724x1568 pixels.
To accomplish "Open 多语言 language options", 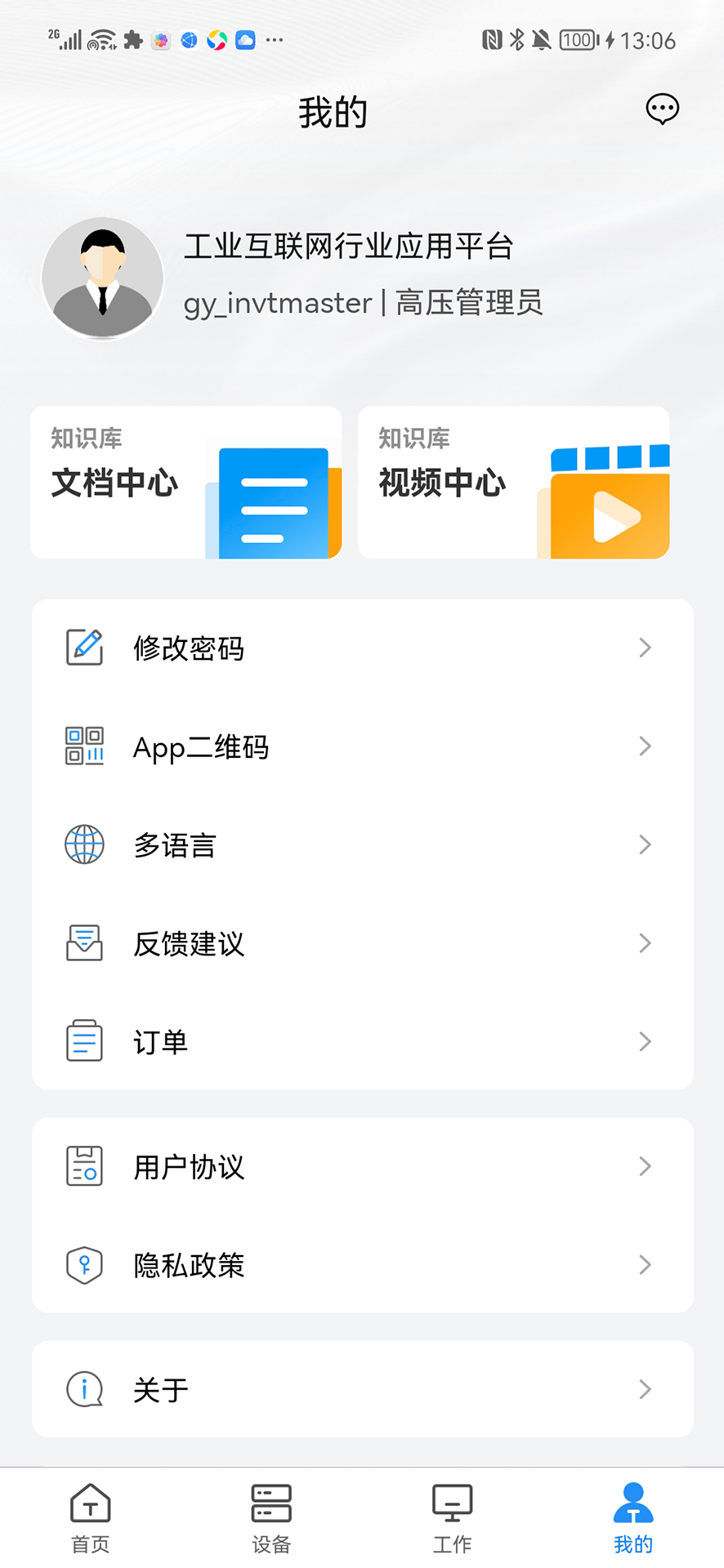I will coord(363,844).
